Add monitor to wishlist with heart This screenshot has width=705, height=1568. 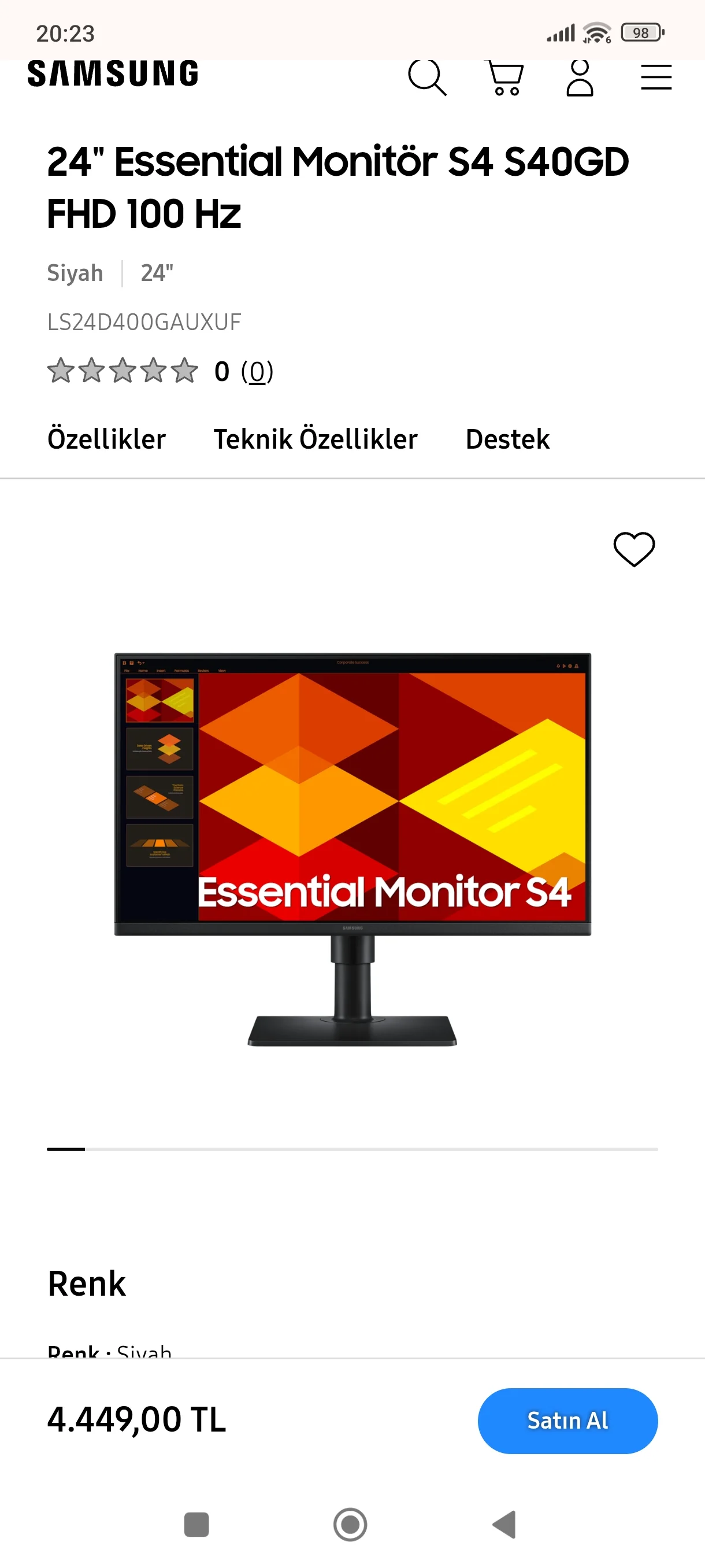[x=634, y=549]
